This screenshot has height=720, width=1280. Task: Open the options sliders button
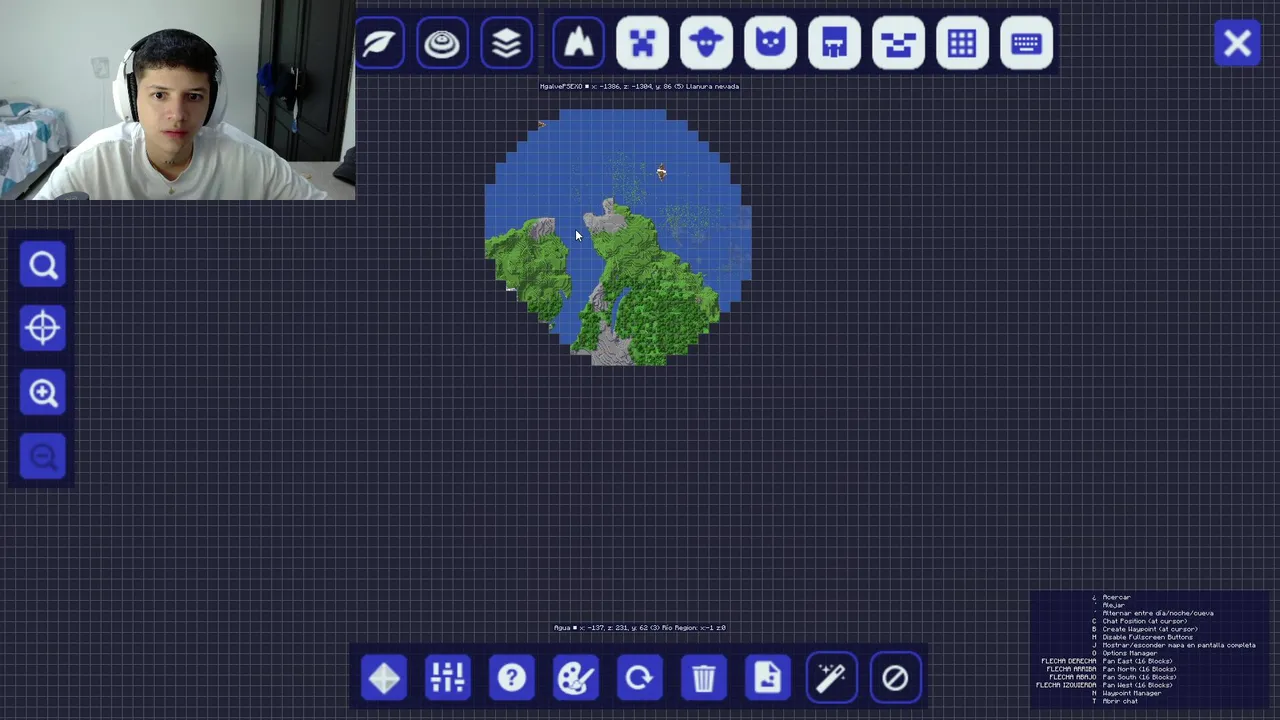click(447, 679)
